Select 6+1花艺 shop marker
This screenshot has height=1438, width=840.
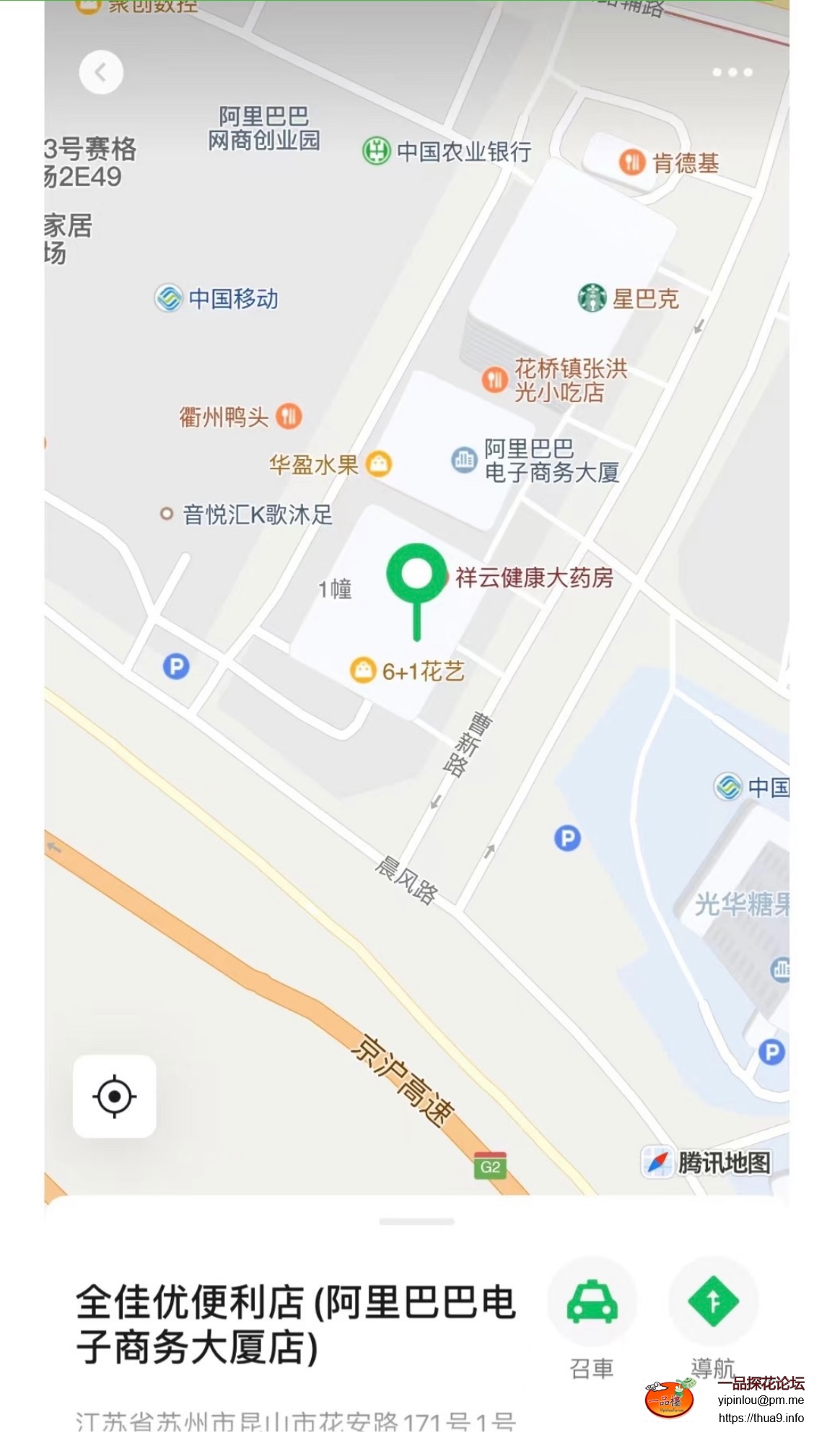tap(362, 671)
